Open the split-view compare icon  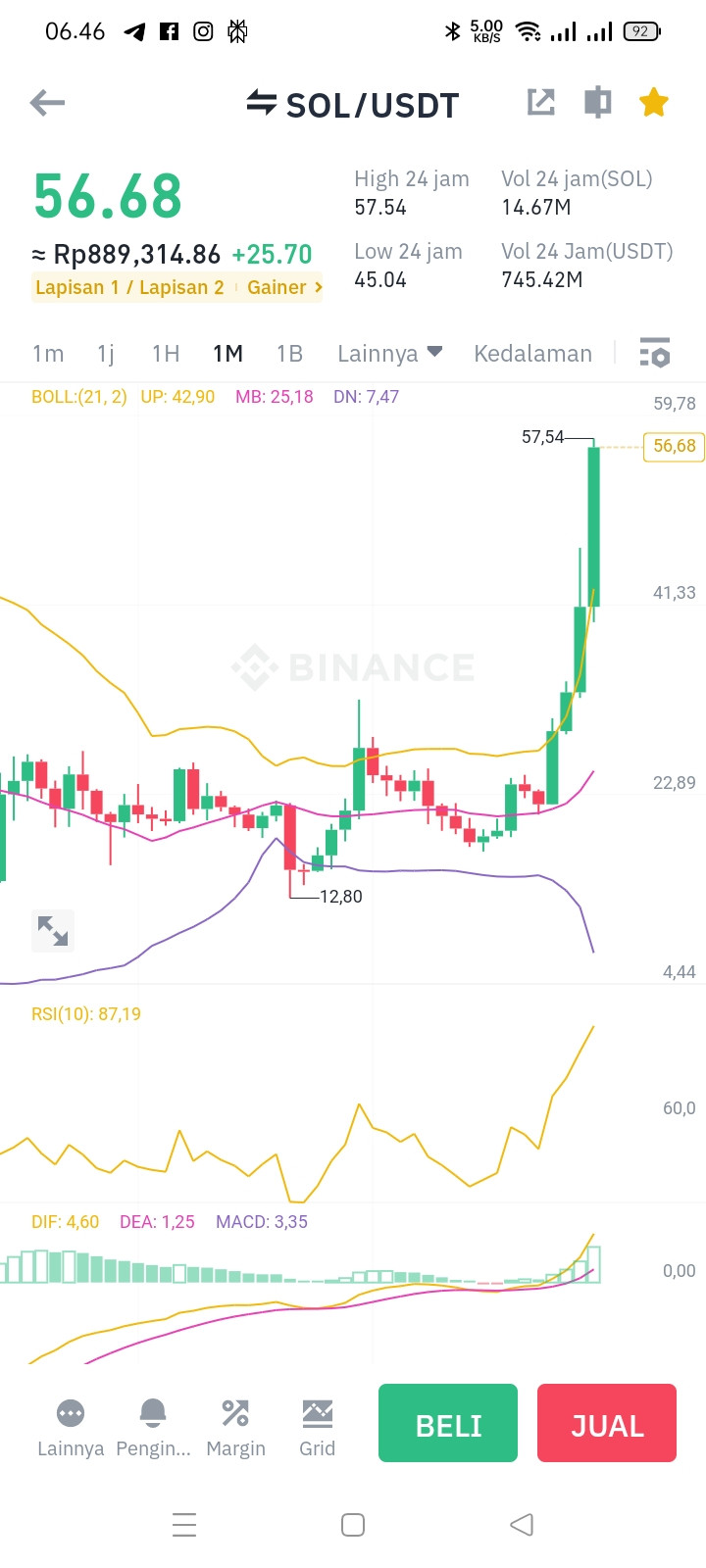[597, 102]
